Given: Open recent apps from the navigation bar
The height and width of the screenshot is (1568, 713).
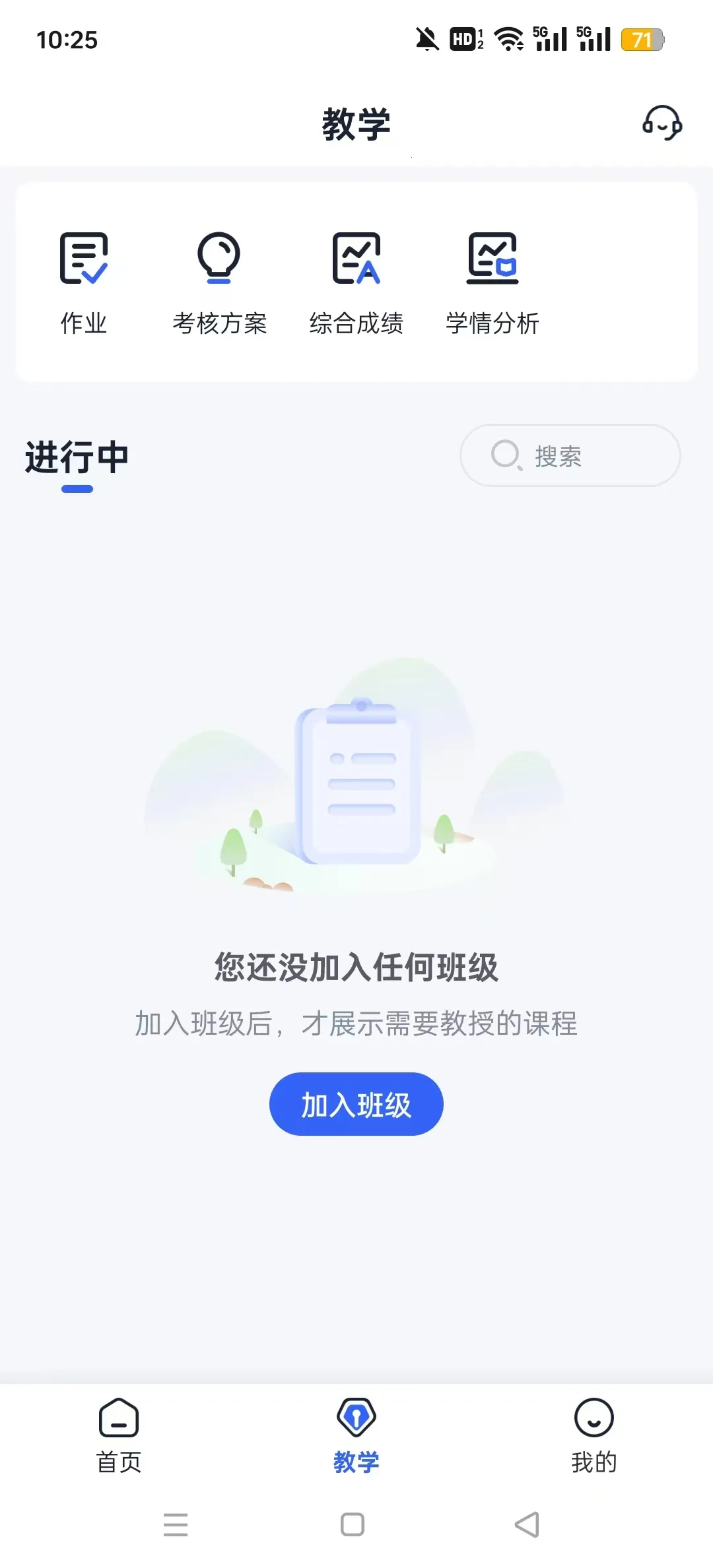Looking at the screenshot, I should 176,1524.
